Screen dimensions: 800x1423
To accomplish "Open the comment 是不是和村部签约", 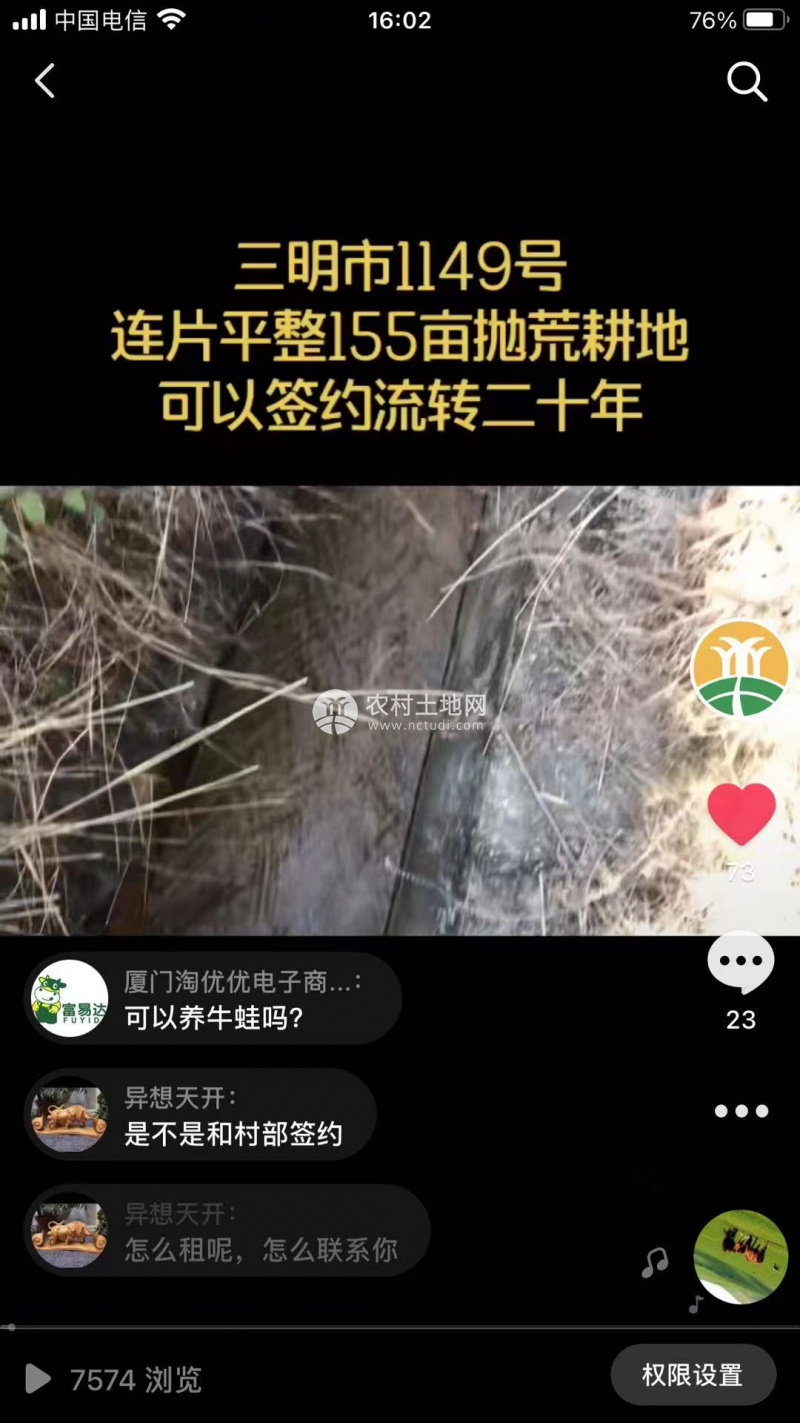I will click(232, 1116).
